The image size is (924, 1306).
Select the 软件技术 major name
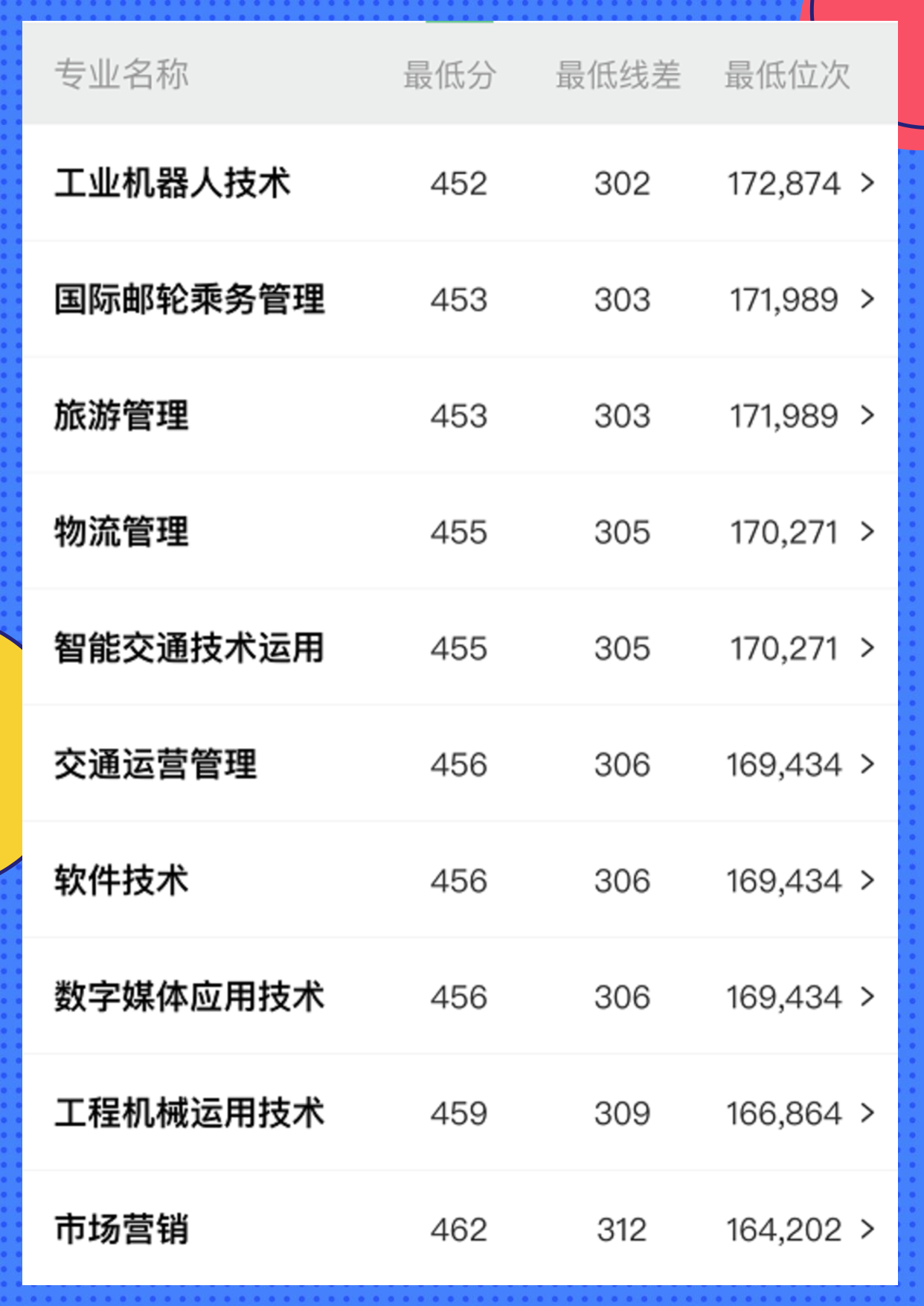coord(121,881)
